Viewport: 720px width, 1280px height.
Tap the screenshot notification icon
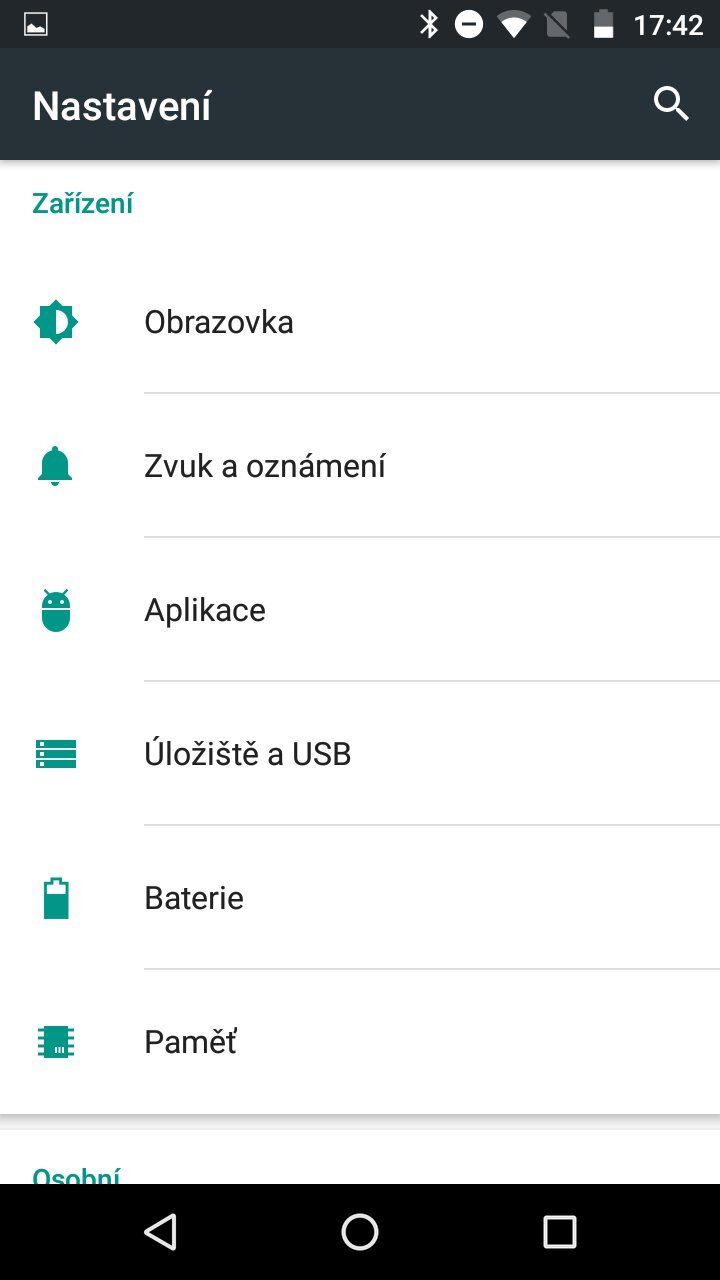pyautogui.click(x=35, y=22)
